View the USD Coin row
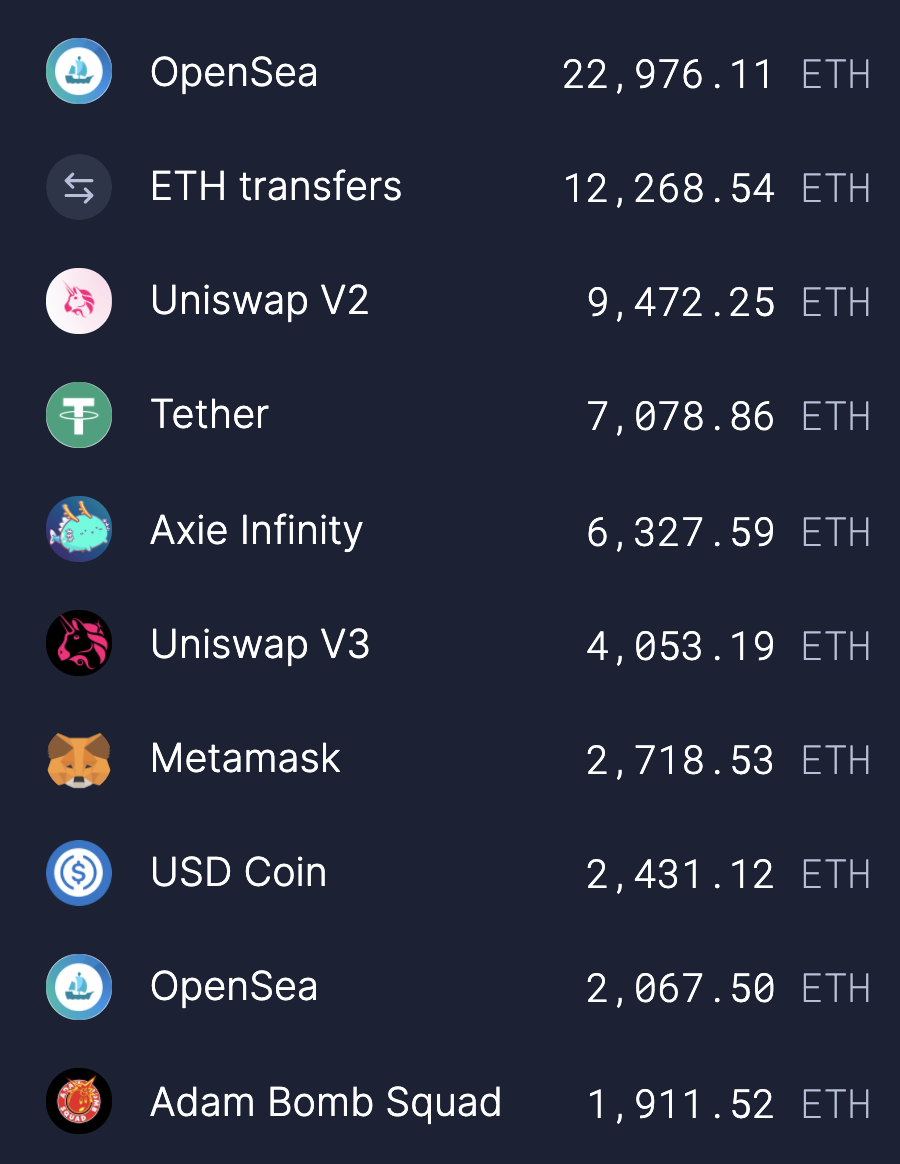The width and height of the screenshot is (900, 1164). pyautogui.click(x=238, y=873)
